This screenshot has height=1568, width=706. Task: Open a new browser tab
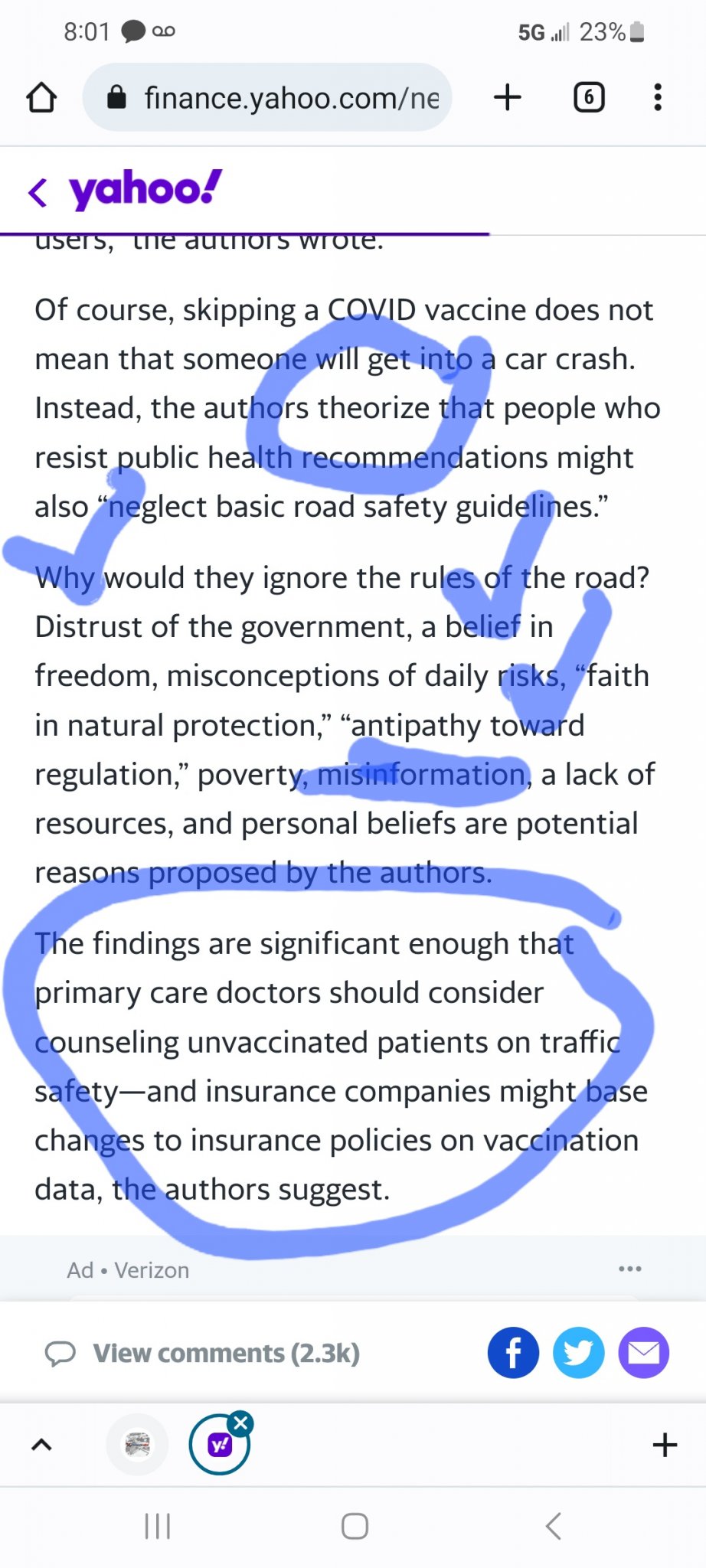tap(508, 98)
